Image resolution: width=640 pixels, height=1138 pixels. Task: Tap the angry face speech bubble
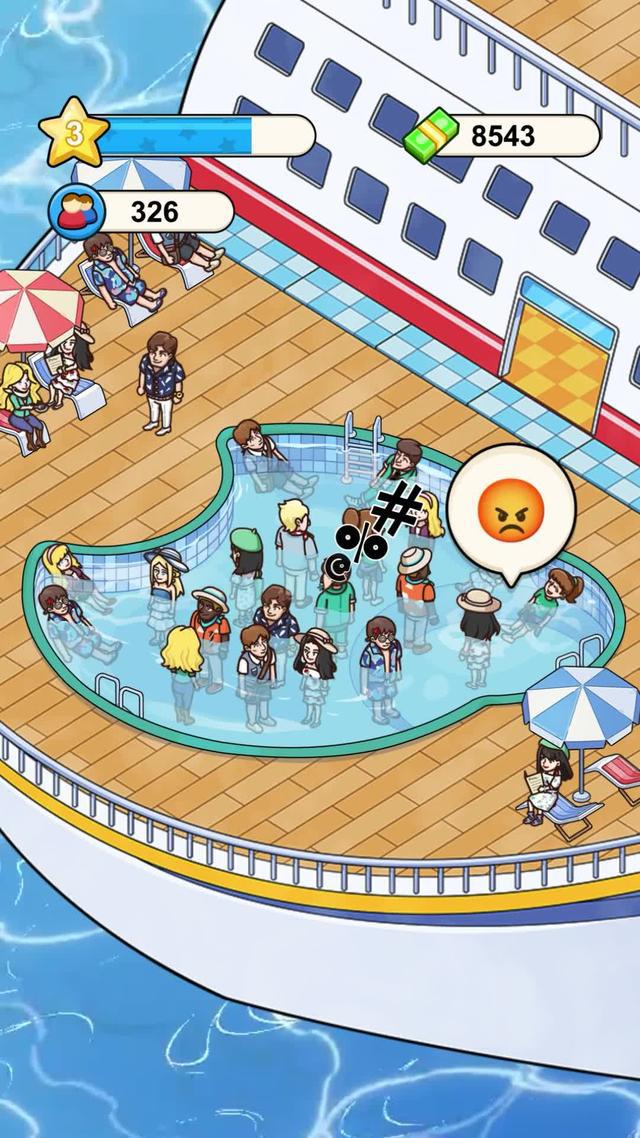point(511,509)
